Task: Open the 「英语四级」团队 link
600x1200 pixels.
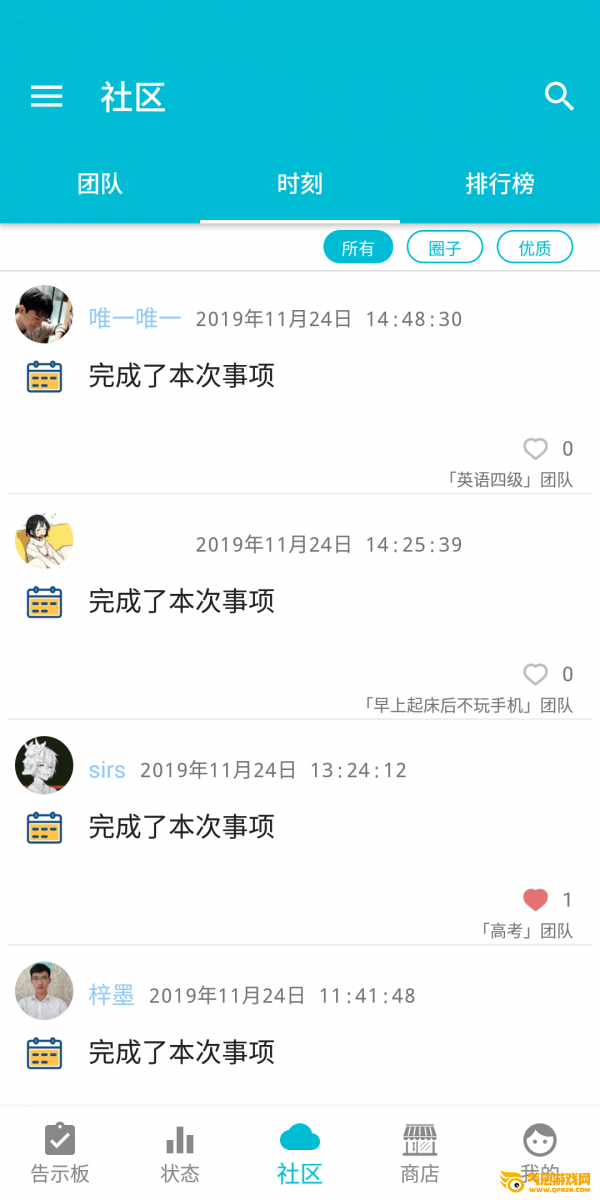Action: coord(510,480)
